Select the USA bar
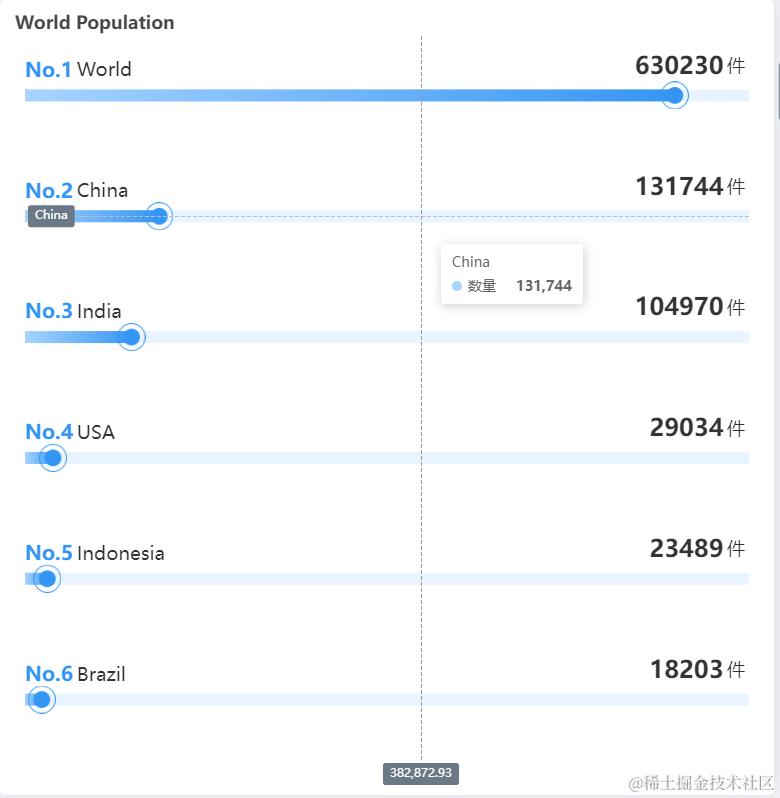Image resolution: width=780 pixels, height=798 pixels. coord(40,458)
